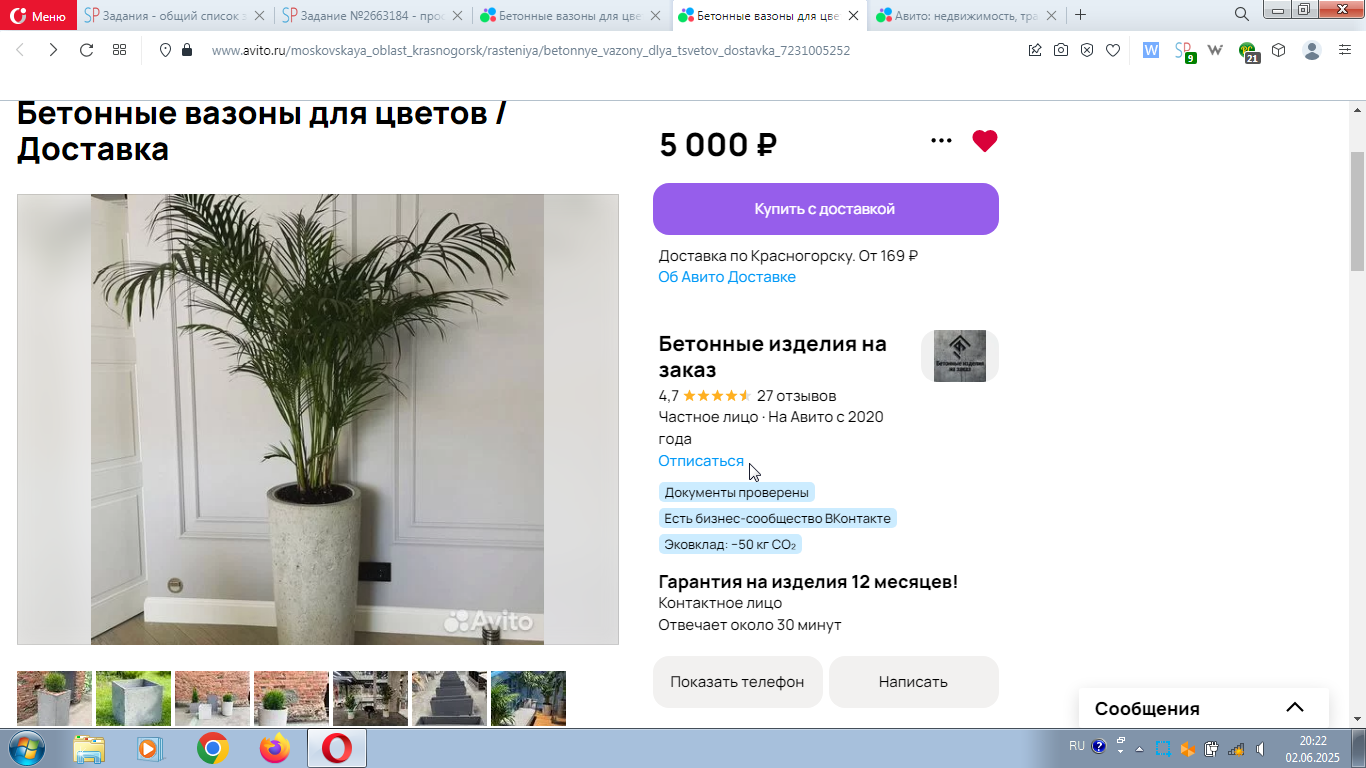Remove listing from favorites via heart icon
This screenshot has height=768, width=1366.
click(x=985, y=141)
